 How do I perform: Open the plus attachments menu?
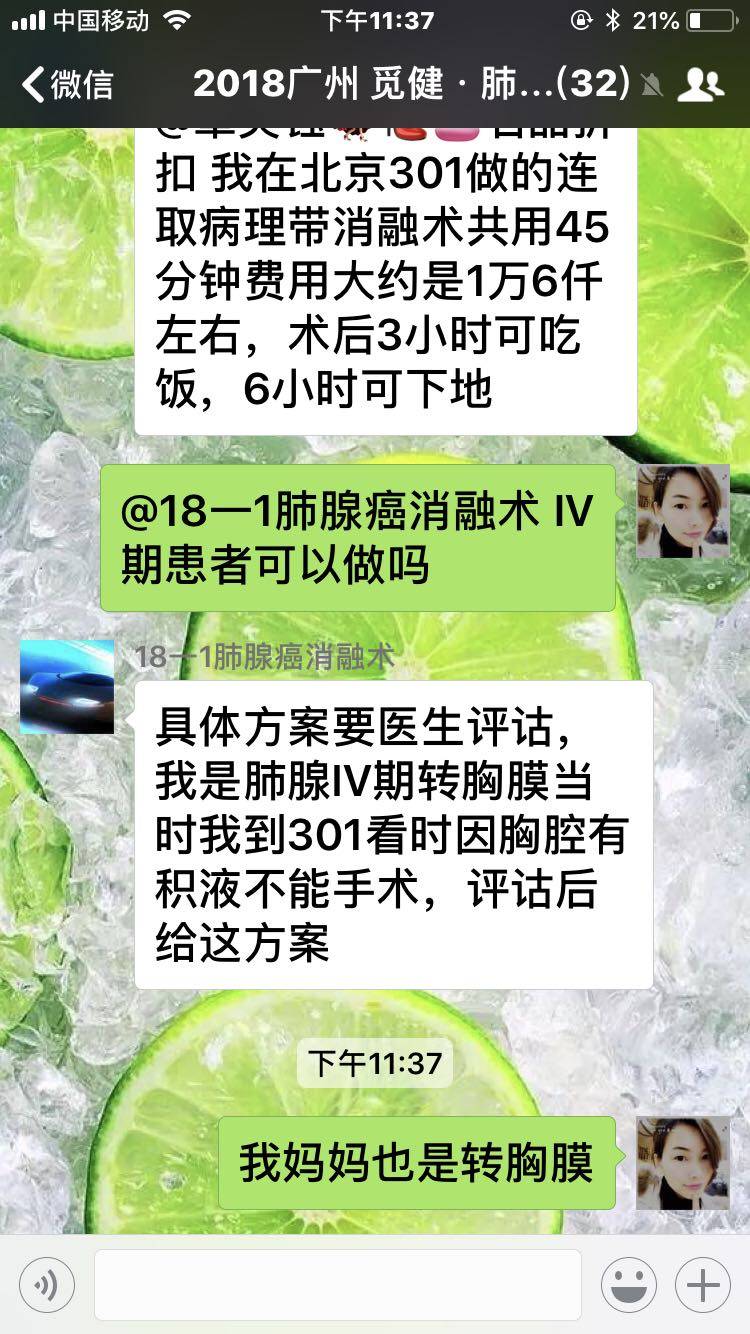[x=703, y=1284]
